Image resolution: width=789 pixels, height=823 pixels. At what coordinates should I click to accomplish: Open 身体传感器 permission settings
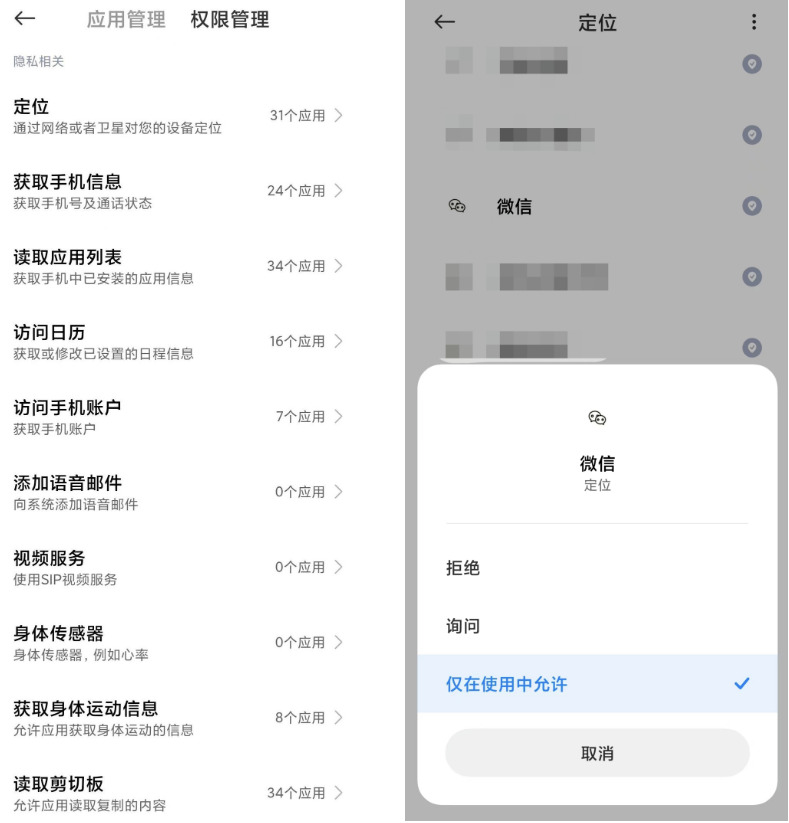click(x=177, y=643)
